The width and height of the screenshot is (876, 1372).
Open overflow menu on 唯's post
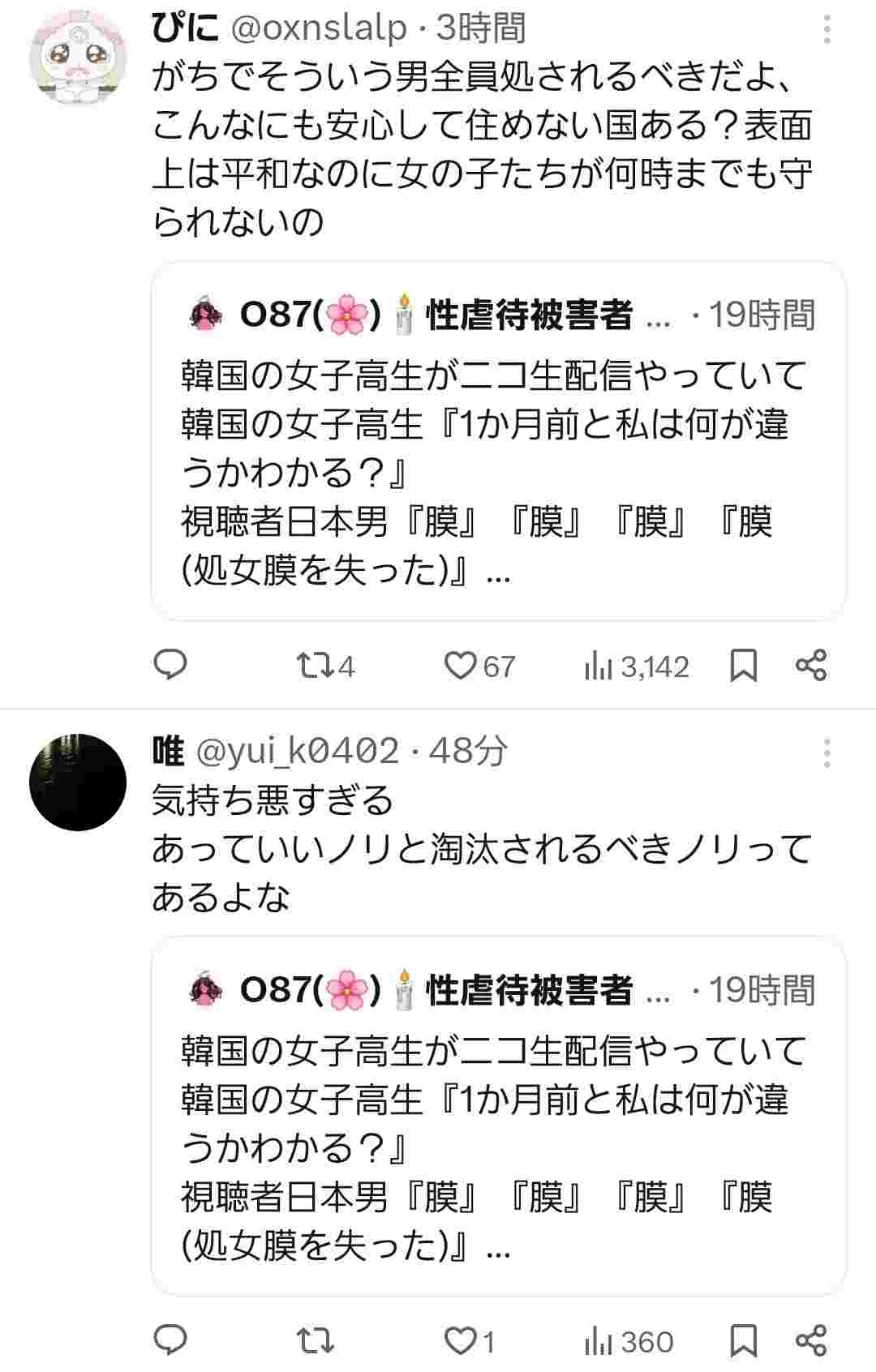click(827, 753)
